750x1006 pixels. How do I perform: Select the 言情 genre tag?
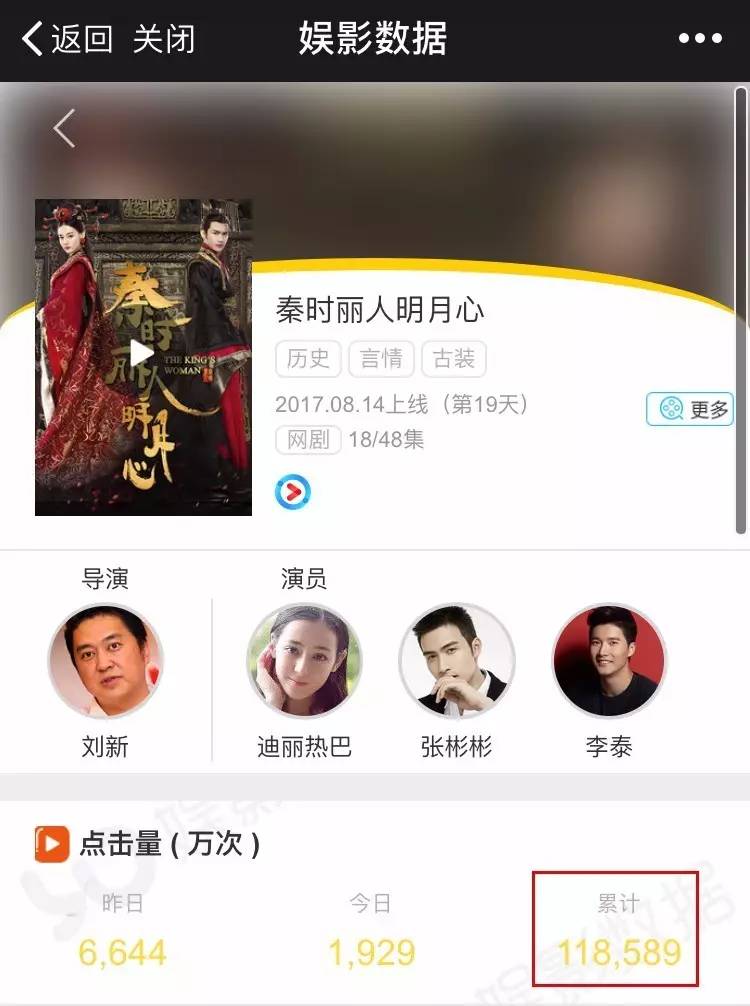(x=381, y=358)
